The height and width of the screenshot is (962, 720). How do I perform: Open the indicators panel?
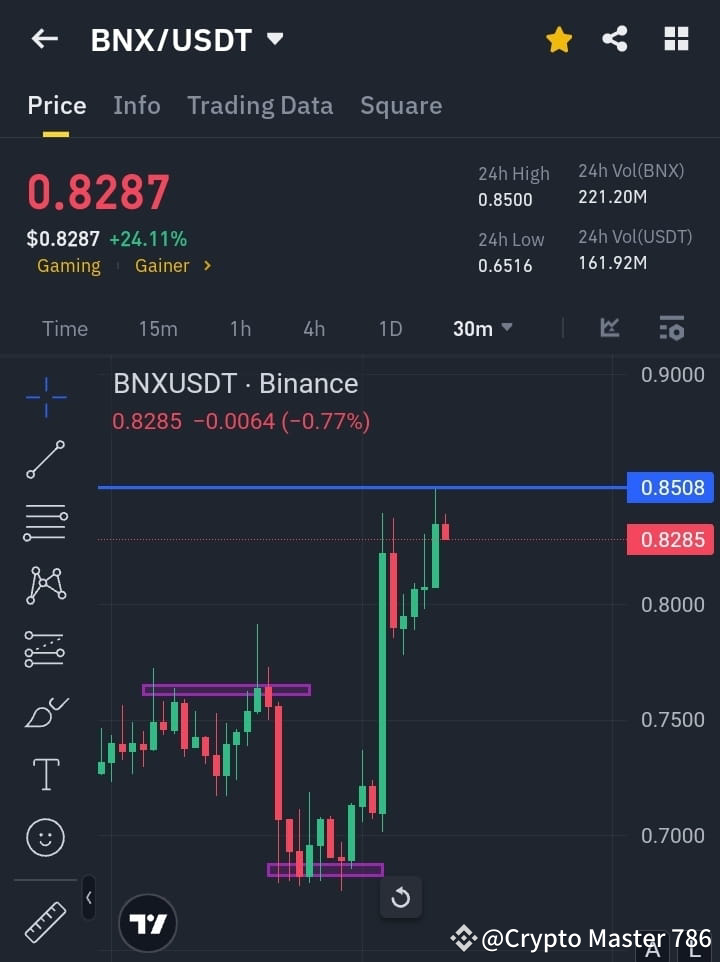[610, 328]
